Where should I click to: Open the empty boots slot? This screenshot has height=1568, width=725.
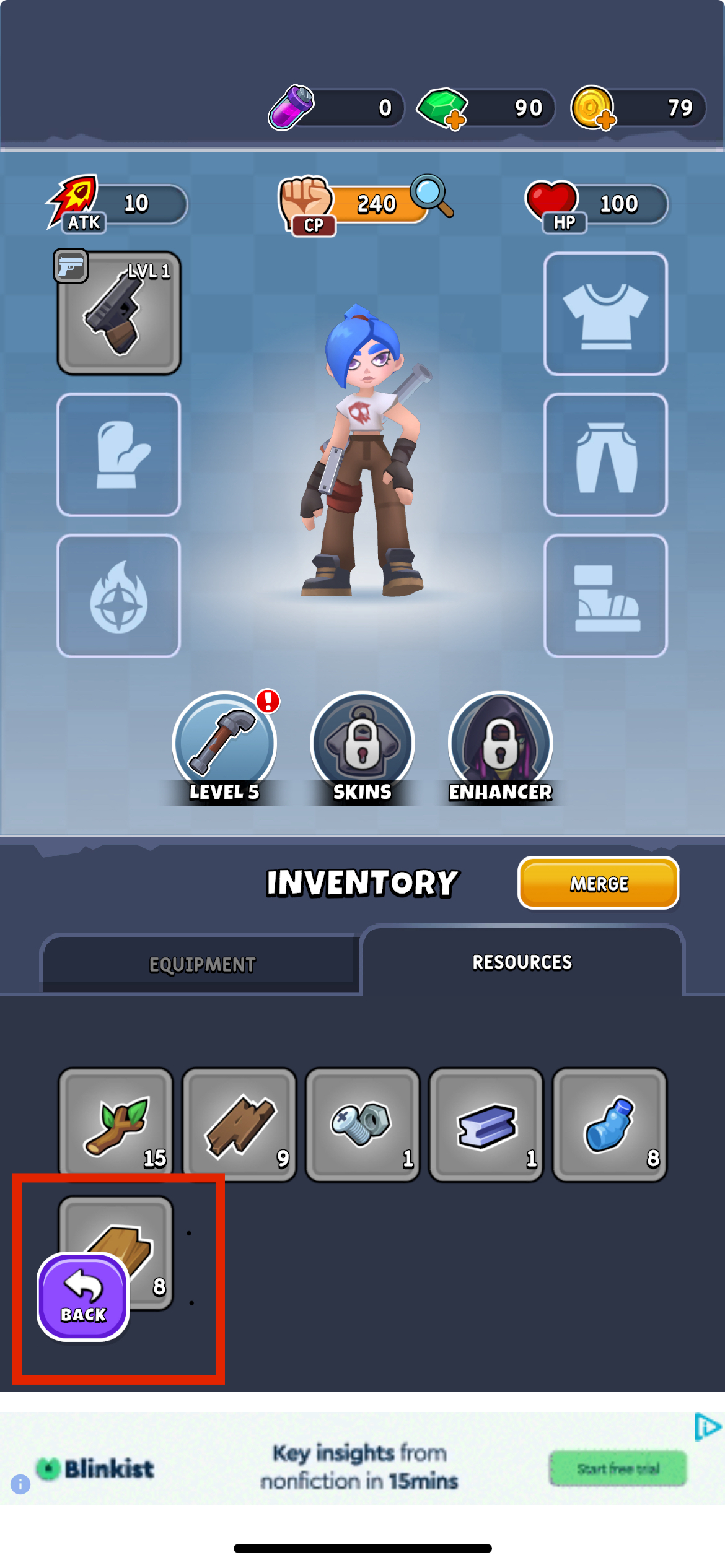point(605,596)
